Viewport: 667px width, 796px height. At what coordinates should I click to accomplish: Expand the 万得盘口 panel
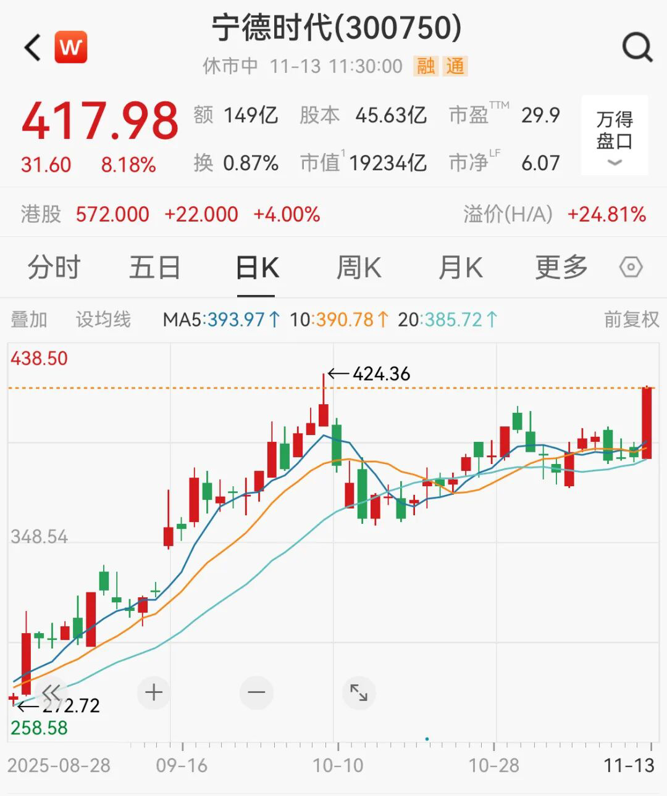[614, 141]
